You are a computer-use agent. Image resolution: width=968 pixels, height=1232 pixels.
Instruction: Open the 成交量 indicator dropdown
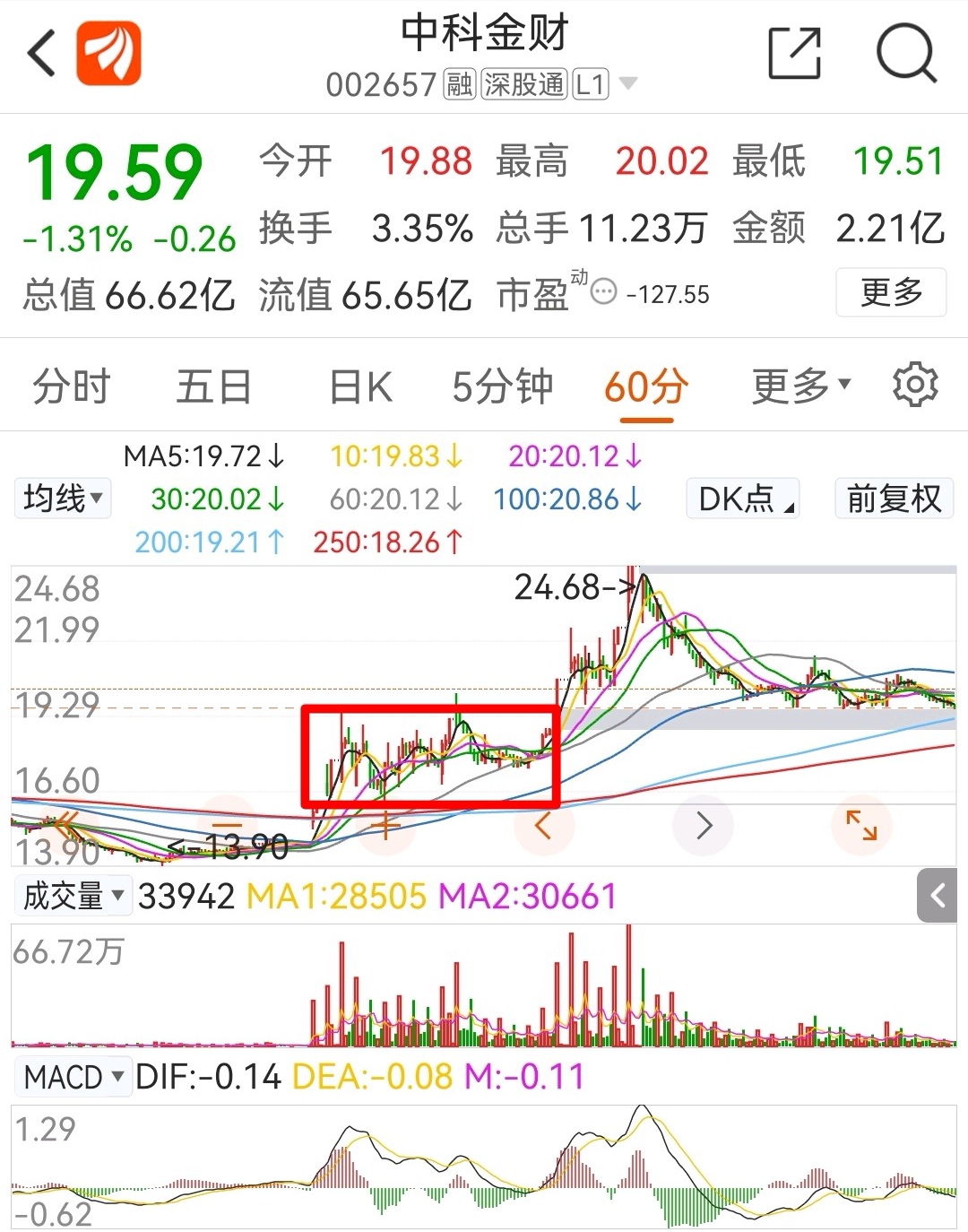73,896
